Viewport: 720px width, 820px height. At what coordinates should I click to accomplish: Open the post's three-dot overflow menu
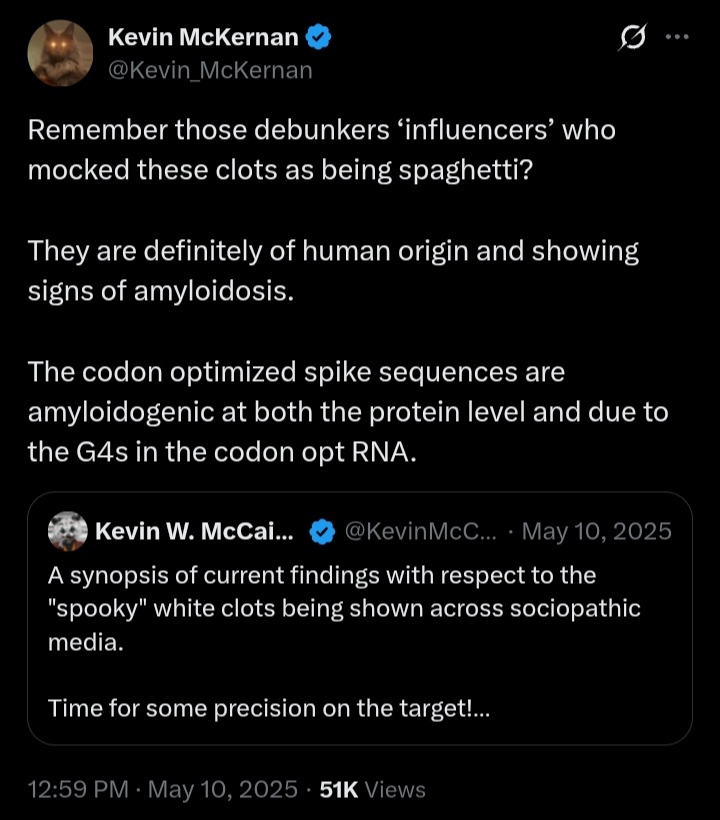(x=677, y=39)
